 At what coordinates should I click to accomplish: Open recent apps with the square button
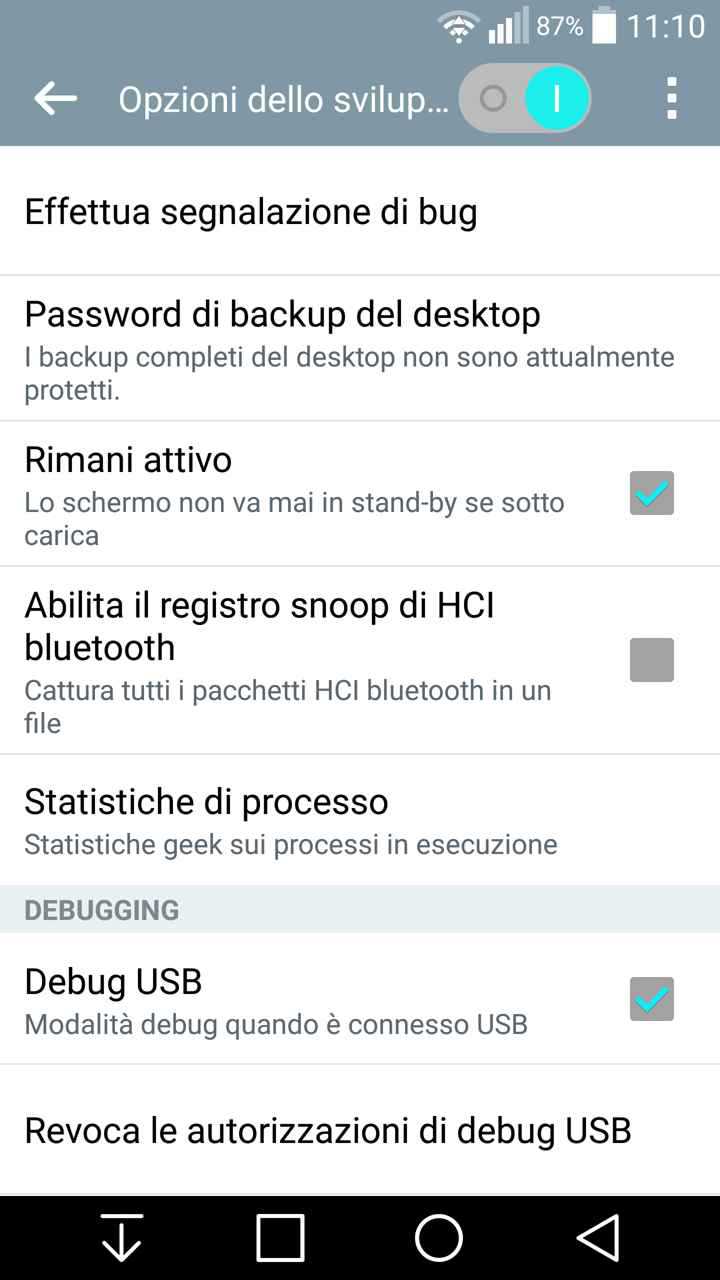[x=280, y=1238]
